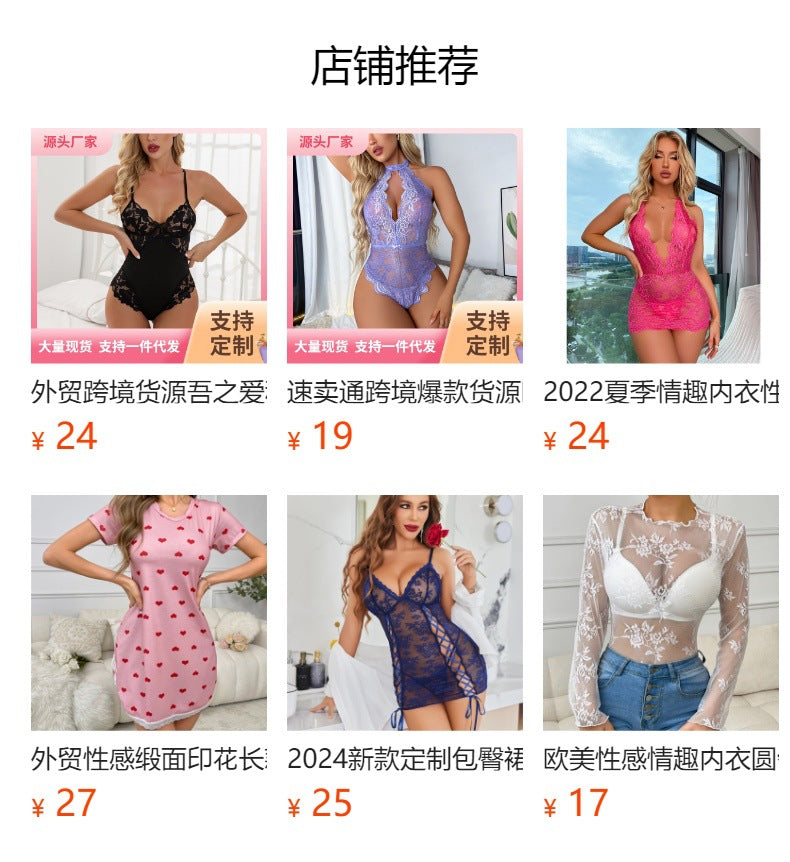
Task: Open the ¥27 pink heart-print nightdress
Action: [x=149, y=613]
